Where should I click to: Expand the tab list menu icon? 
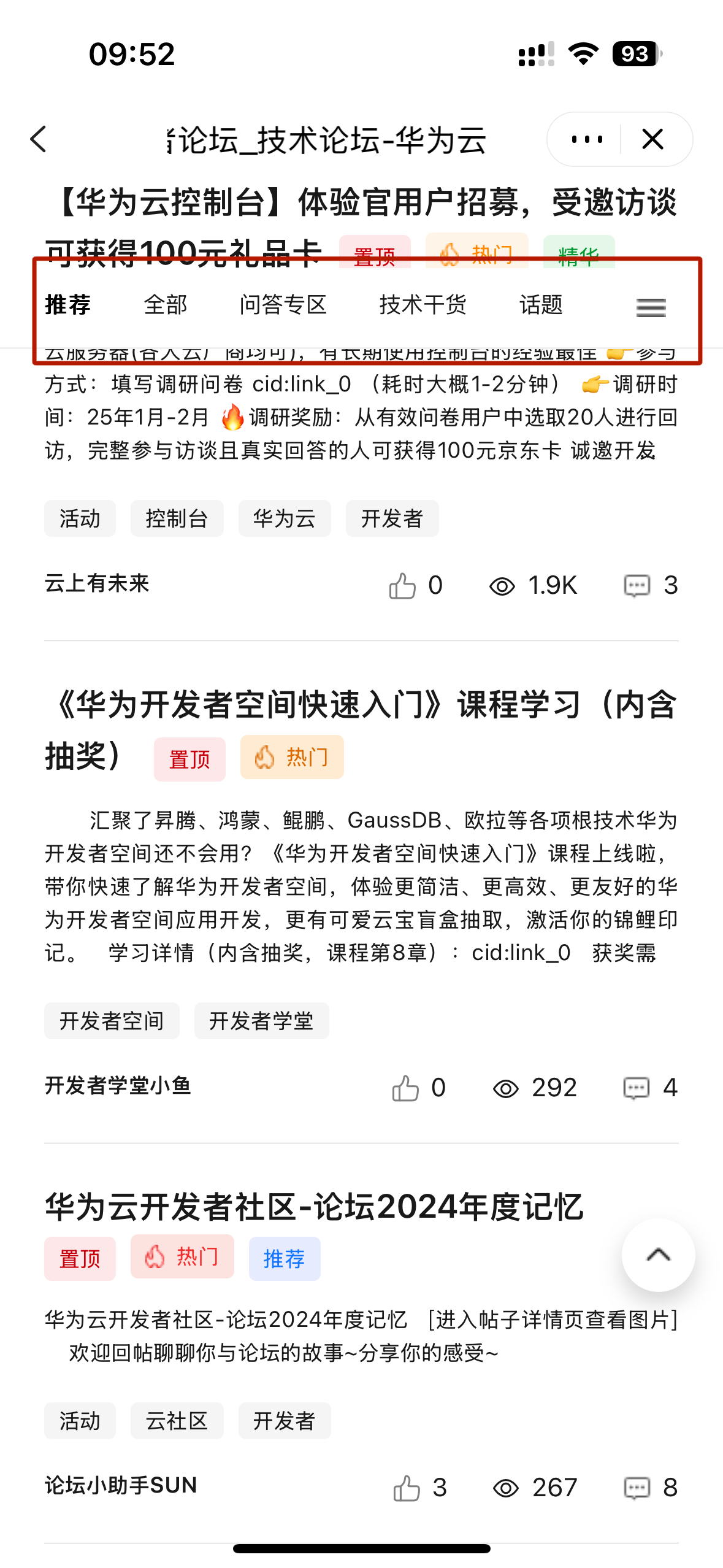651,307
